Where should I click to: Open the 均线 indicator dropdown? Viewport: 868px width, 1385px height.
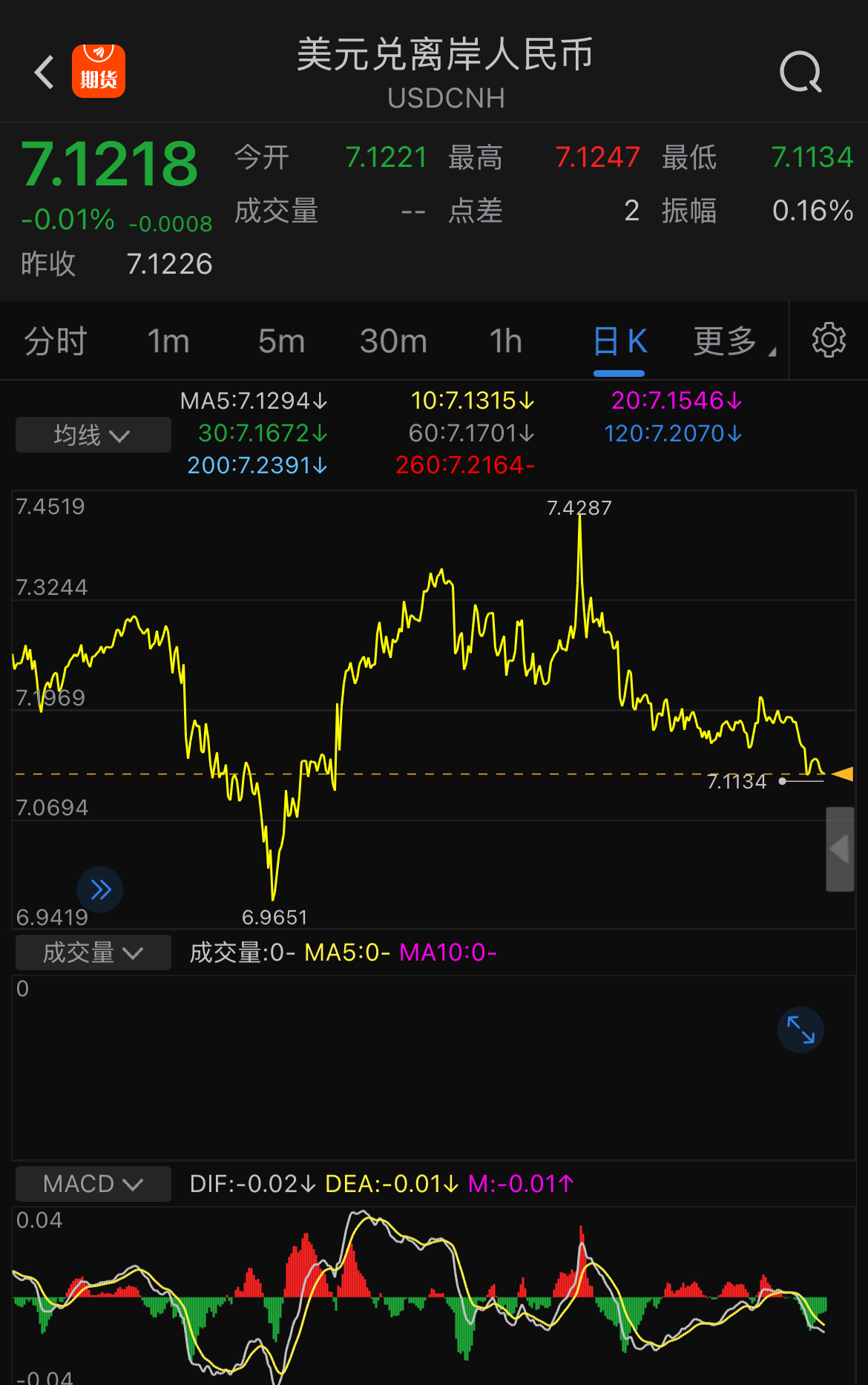pyautogui.click(x=92, y=435)
